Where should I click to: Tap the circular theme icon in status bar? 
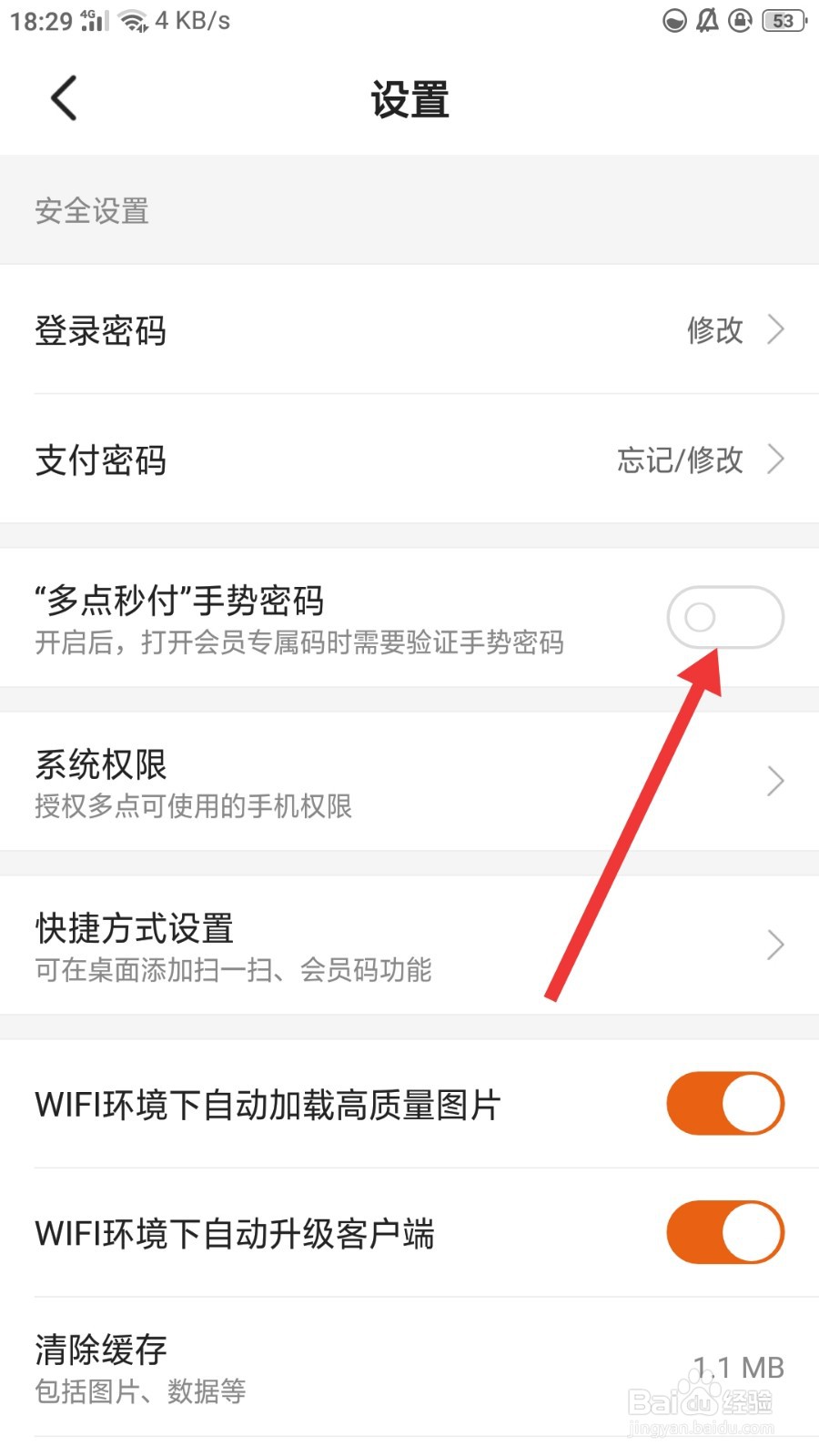tap(674, 20)
